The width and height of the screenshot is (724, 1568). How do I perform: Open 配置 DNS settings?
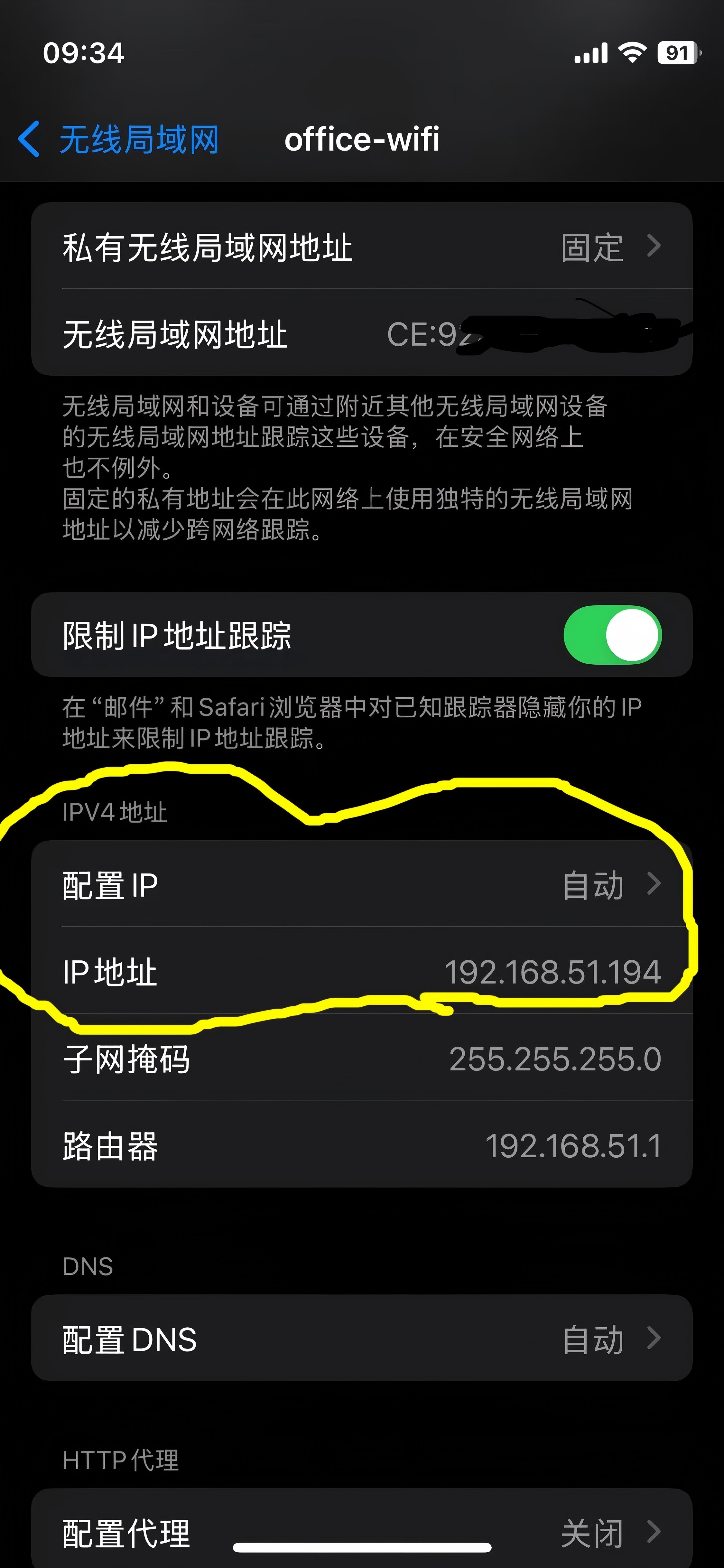361,1340
